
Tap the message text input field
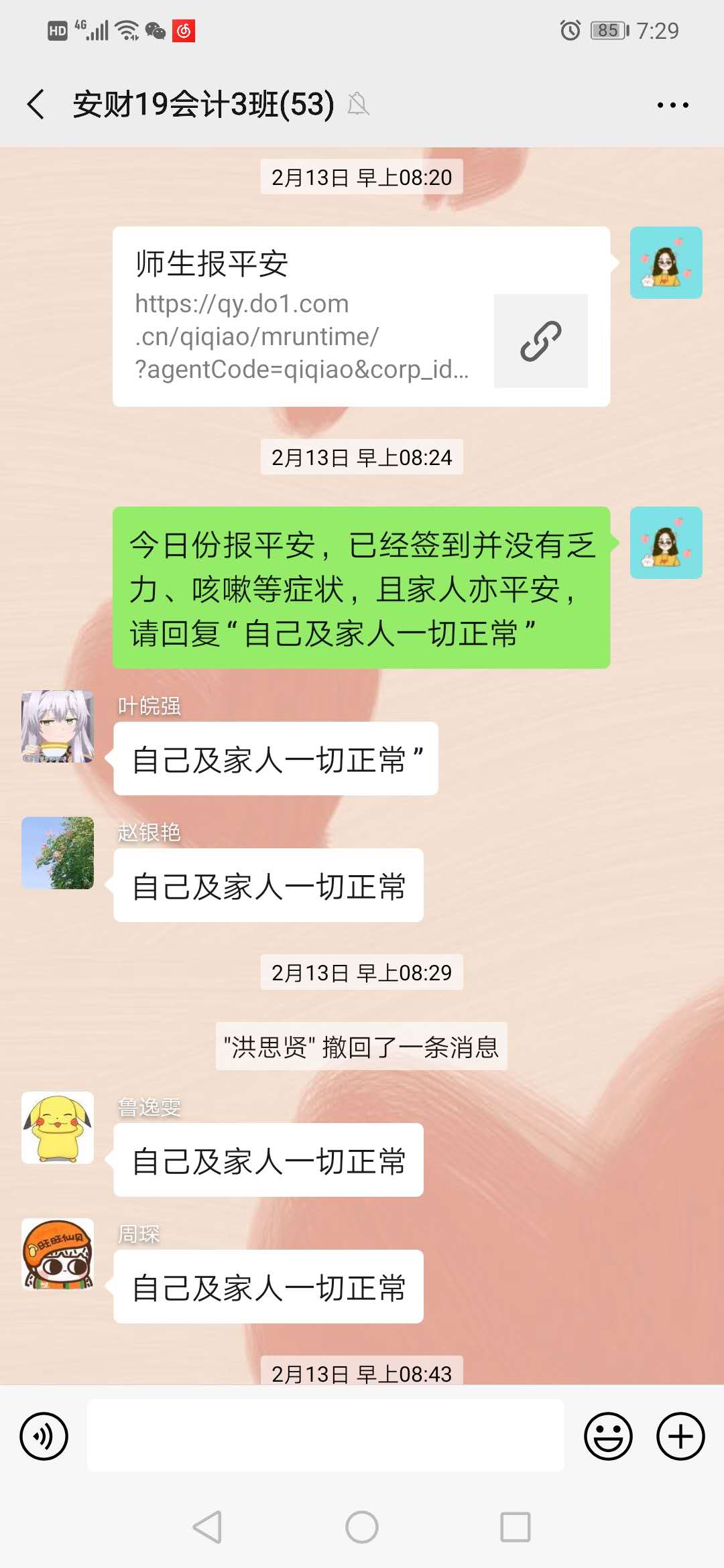(326, 1436)
